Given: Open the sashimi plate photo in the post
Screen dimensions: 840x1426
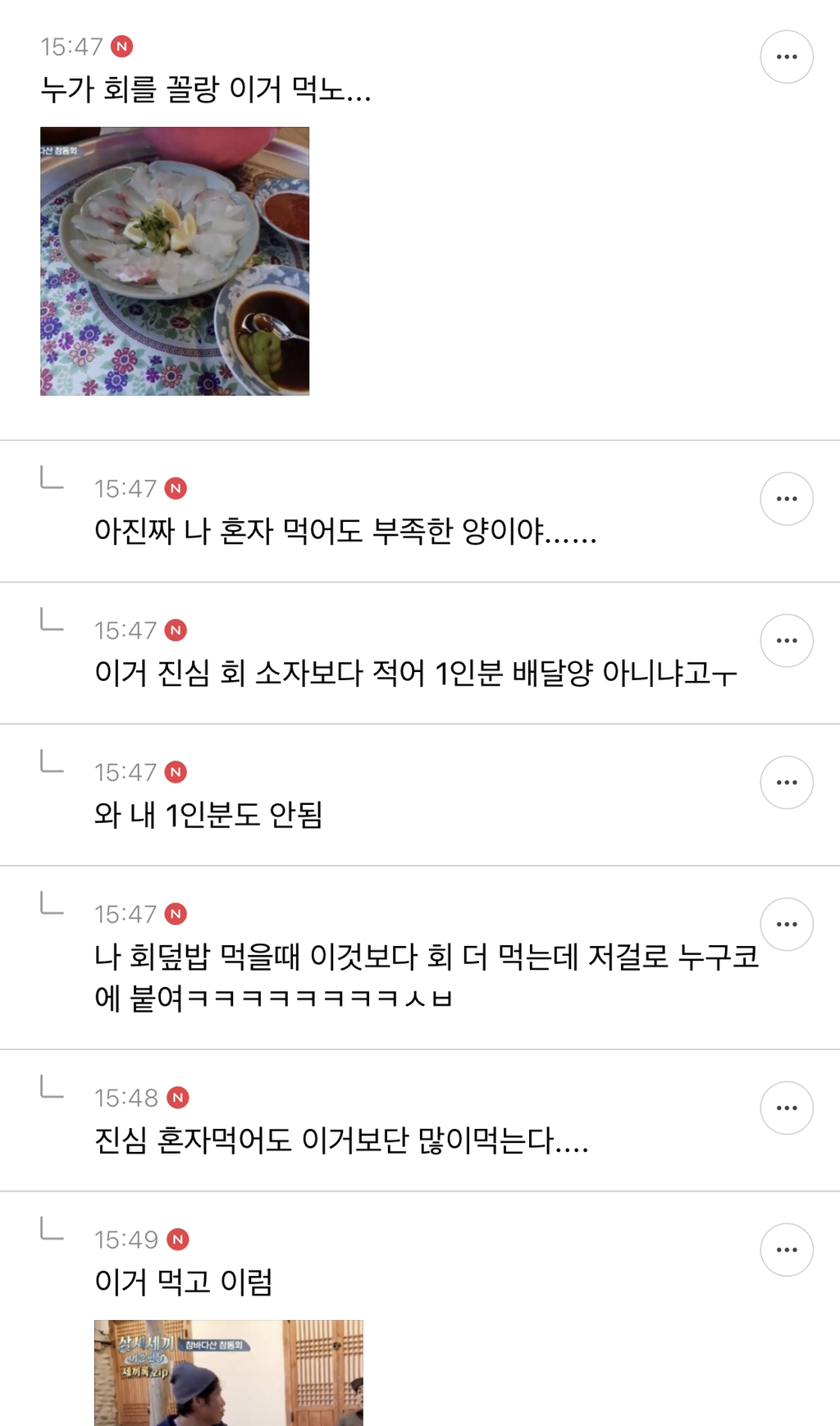Looking at the screenshot, I should coord(175,261).
